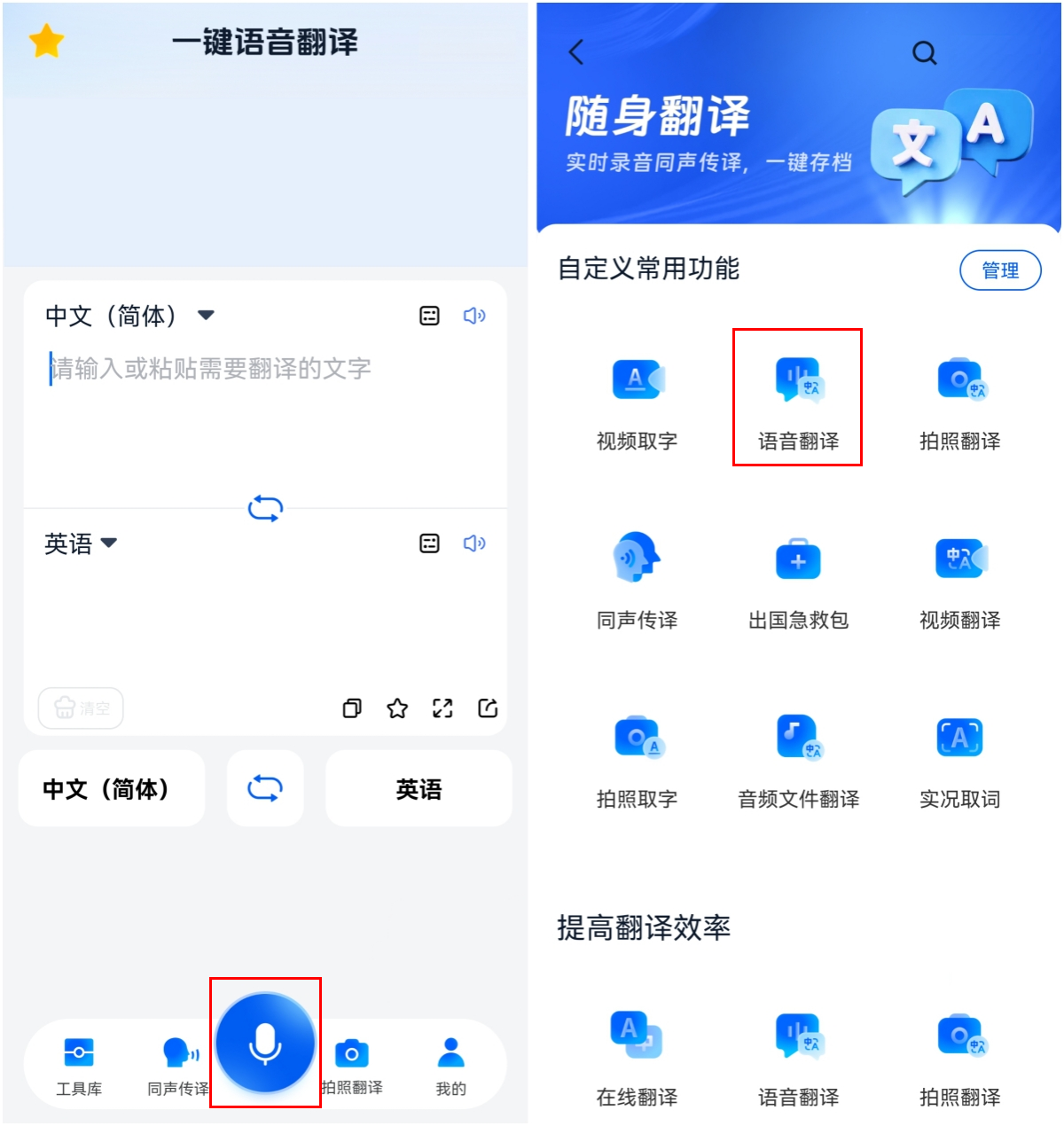Open 音频文件翻译

[x=798, y=757]
